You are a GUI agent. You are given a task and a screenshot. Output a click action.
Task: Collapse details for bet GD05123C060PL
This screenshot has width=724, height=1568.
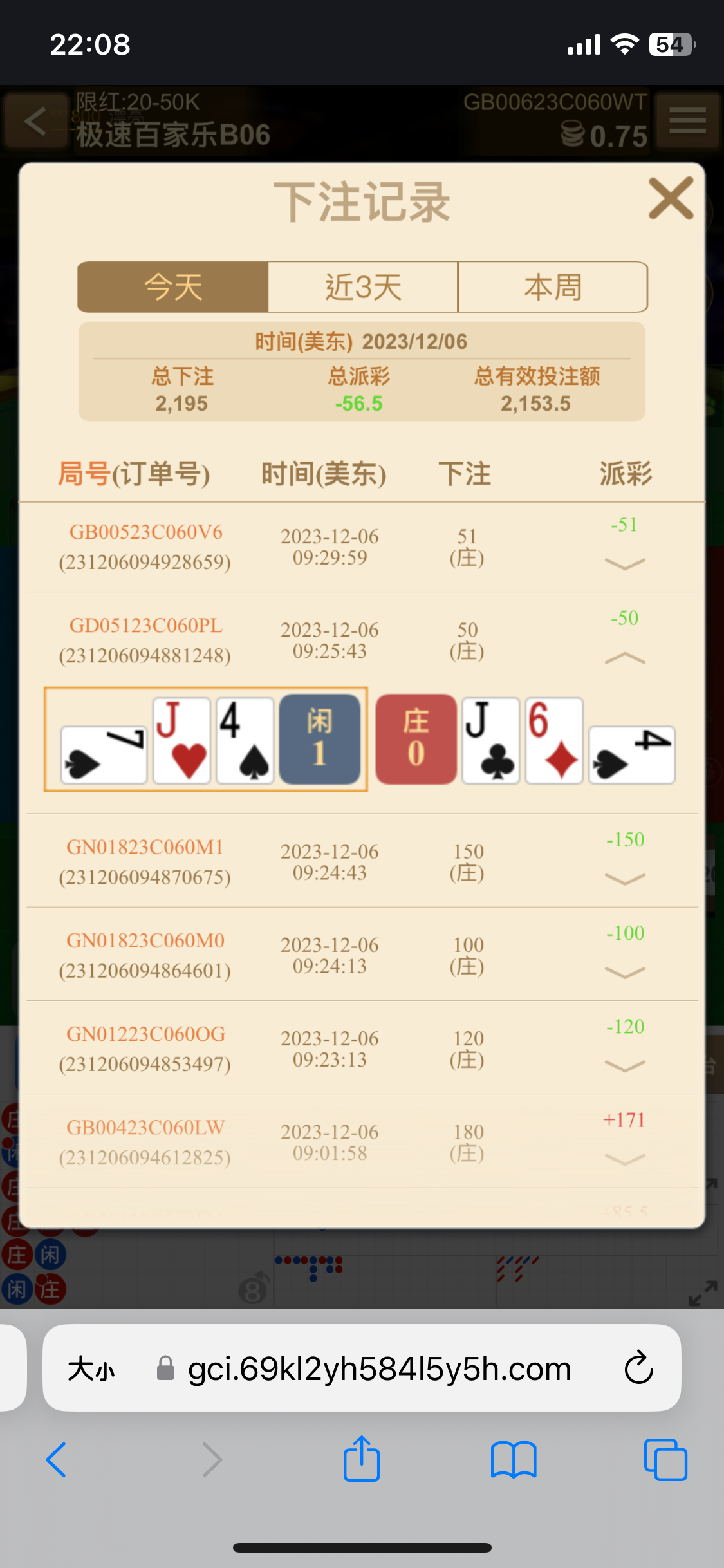[625, 658]
